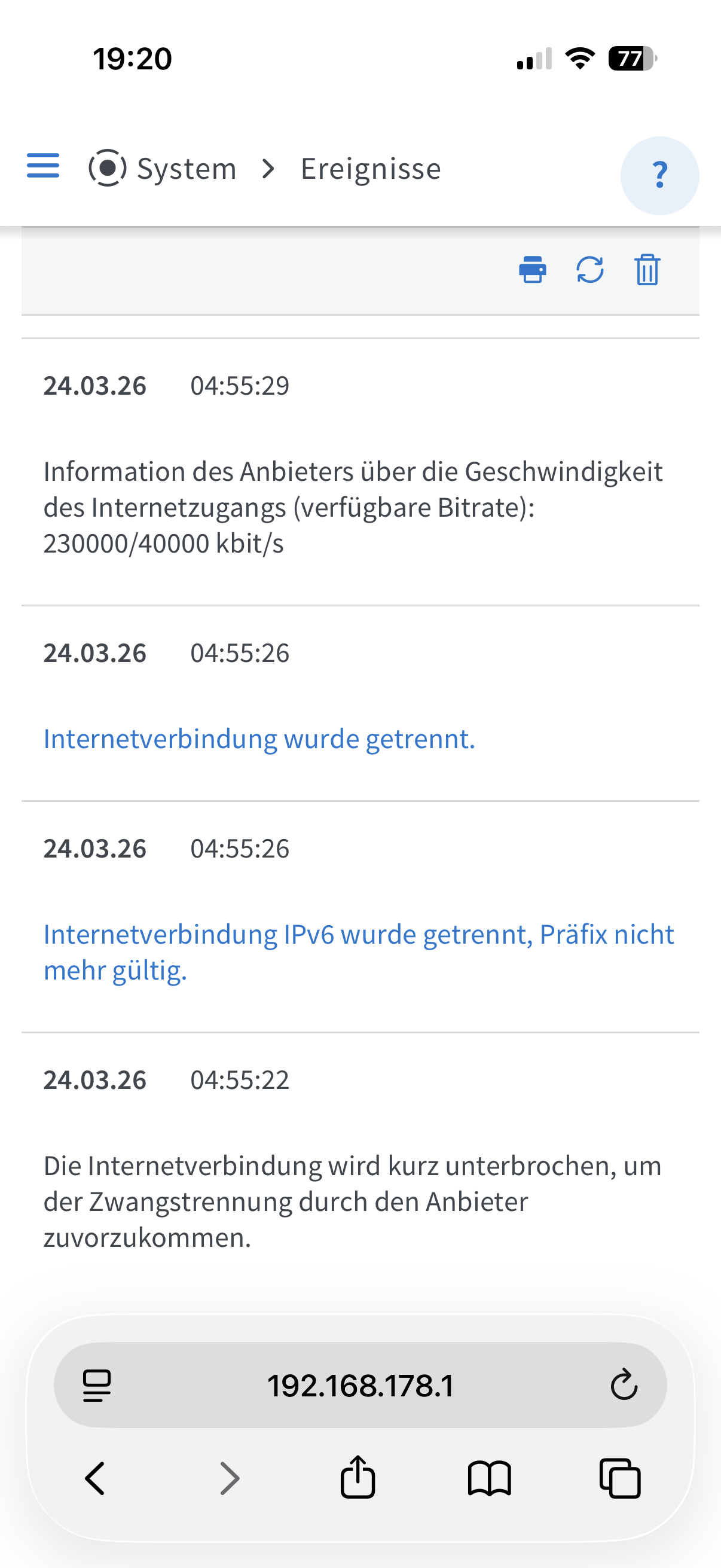721x1568 pixels.
Task: Open page settings menu in address bar
Action: (97, 1386)
